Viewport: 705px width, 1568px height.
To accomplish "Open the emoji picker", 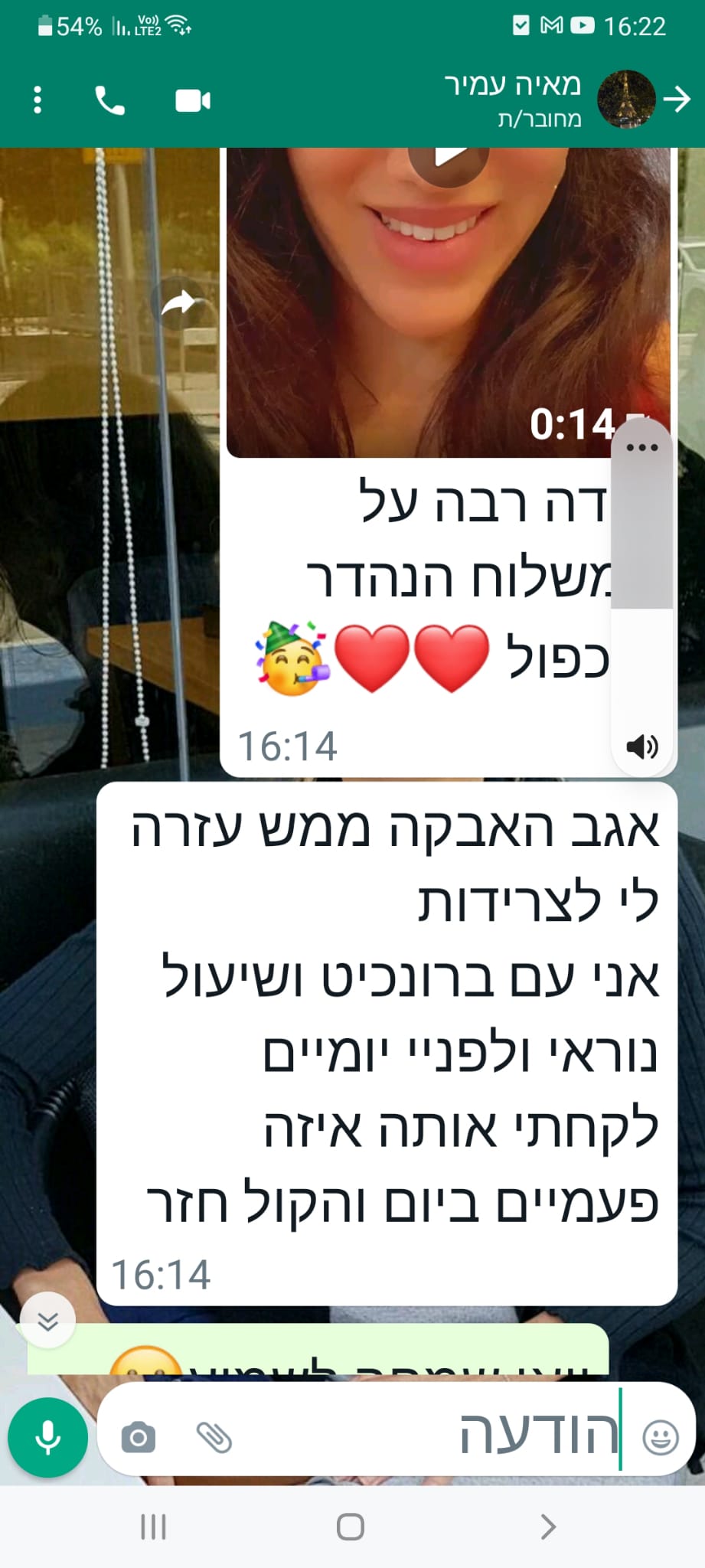I will pyautogui.click(x=661, y=1437).
